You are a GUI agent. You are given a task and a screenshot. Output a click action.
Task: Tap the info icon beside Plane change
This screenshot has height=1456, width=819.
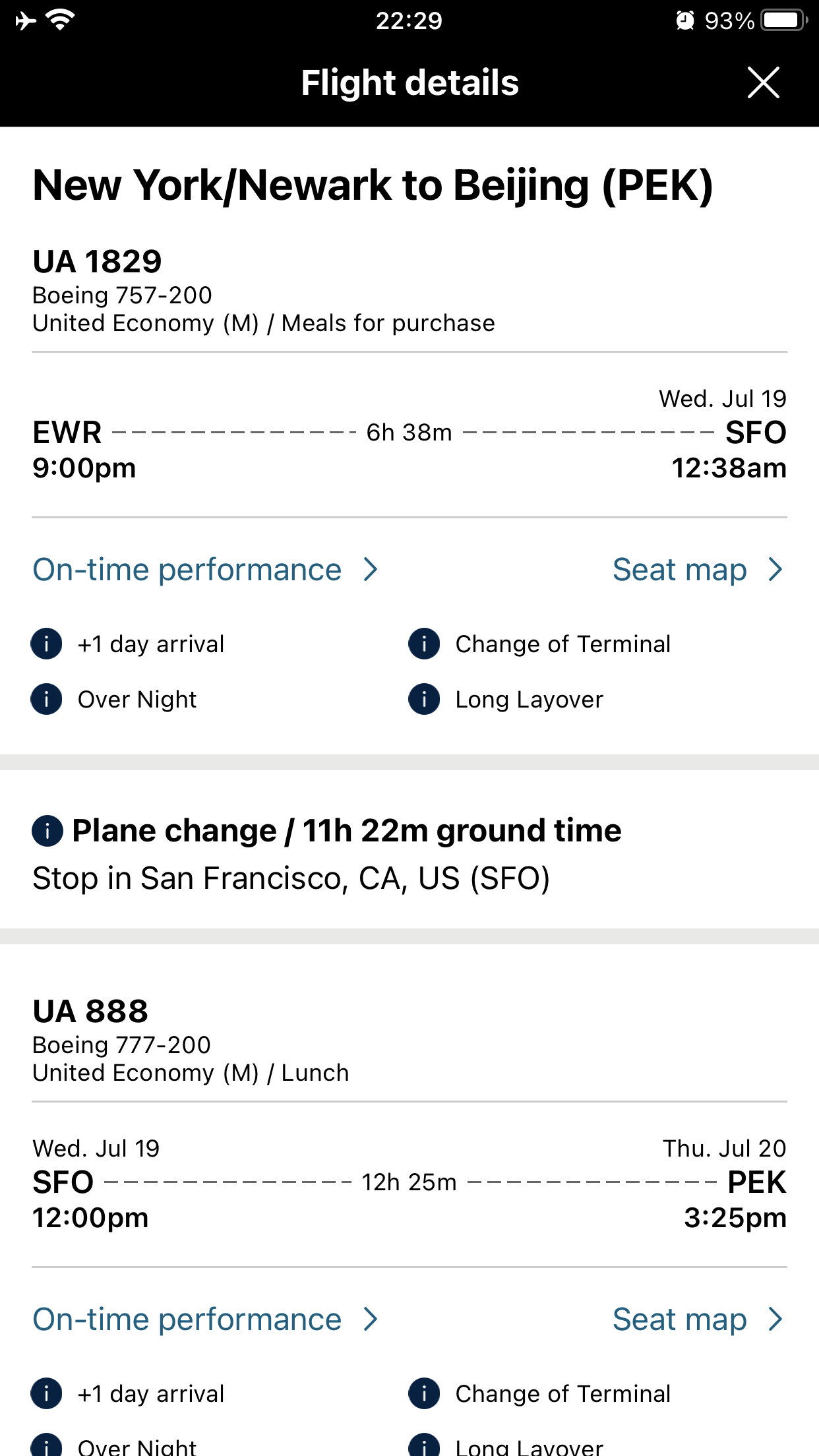click(x=47, y=831)
